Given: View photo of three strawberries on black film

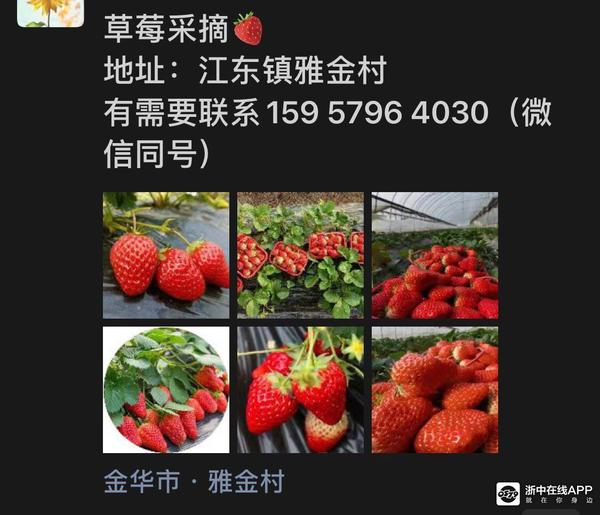Looking at the screenshot, I should pos(166,255).
